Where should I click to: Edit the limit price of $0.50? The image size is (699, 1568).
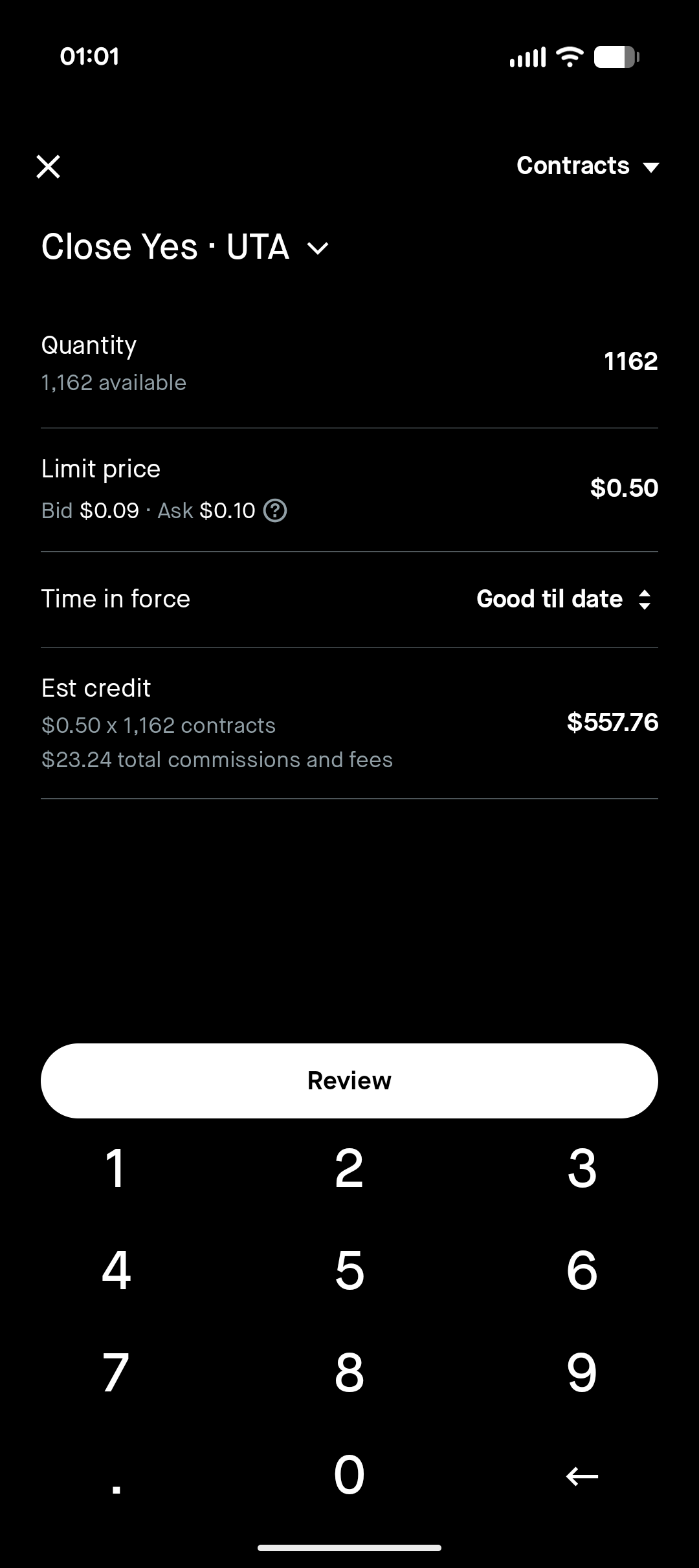click(623, 488)
